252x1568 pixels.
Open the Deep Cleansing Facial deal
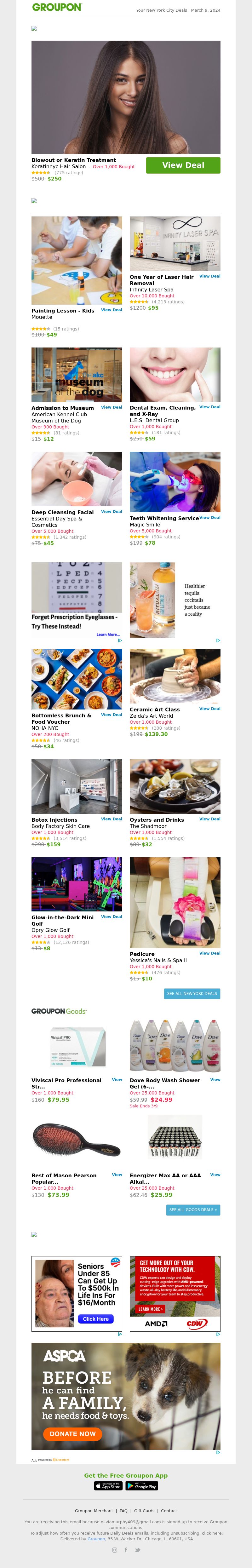tap(112, 512)
